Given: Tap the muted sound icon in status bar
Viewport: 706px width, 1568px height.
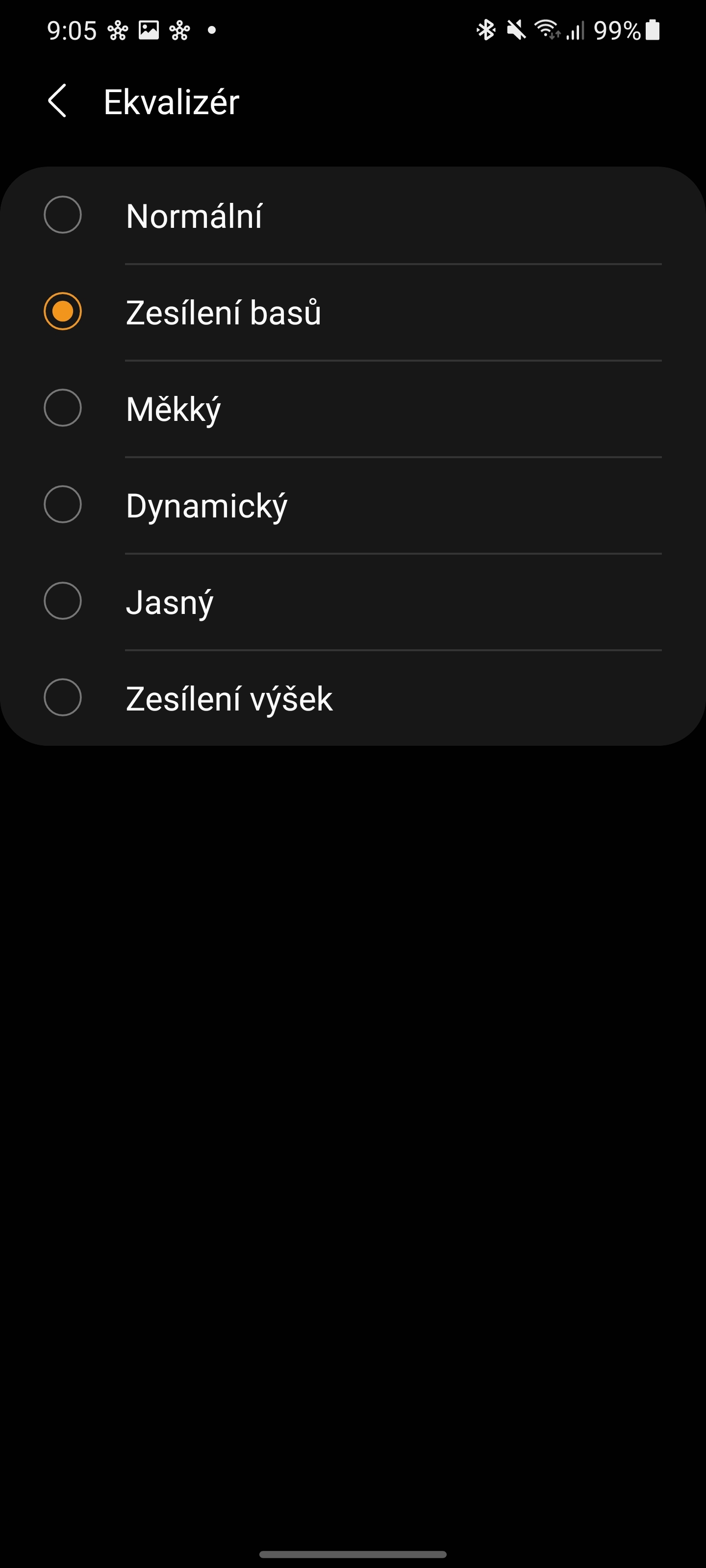Looking at the screenshot, I should point(517,30).
